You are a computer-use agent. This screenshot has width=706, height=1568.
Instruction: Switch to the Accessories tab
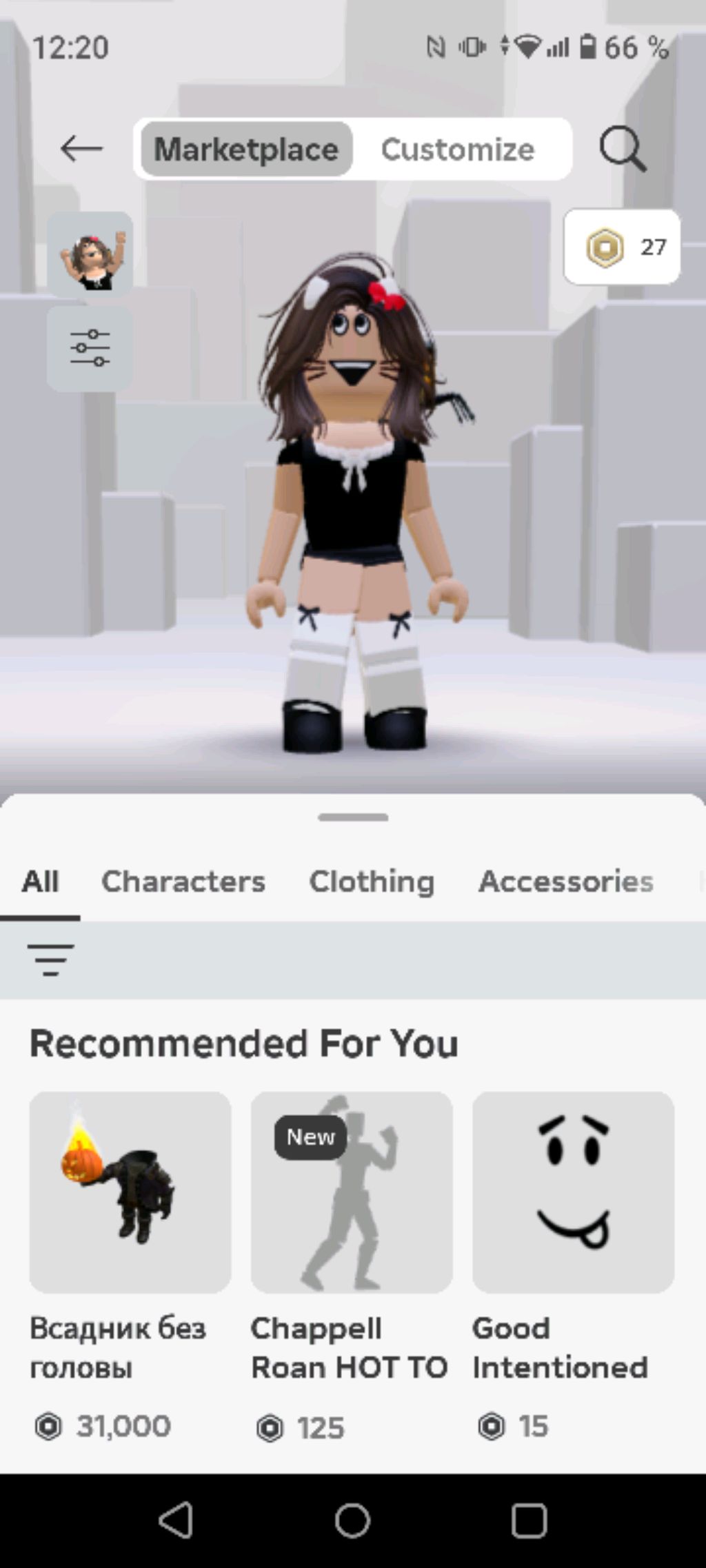pos(566,882)
